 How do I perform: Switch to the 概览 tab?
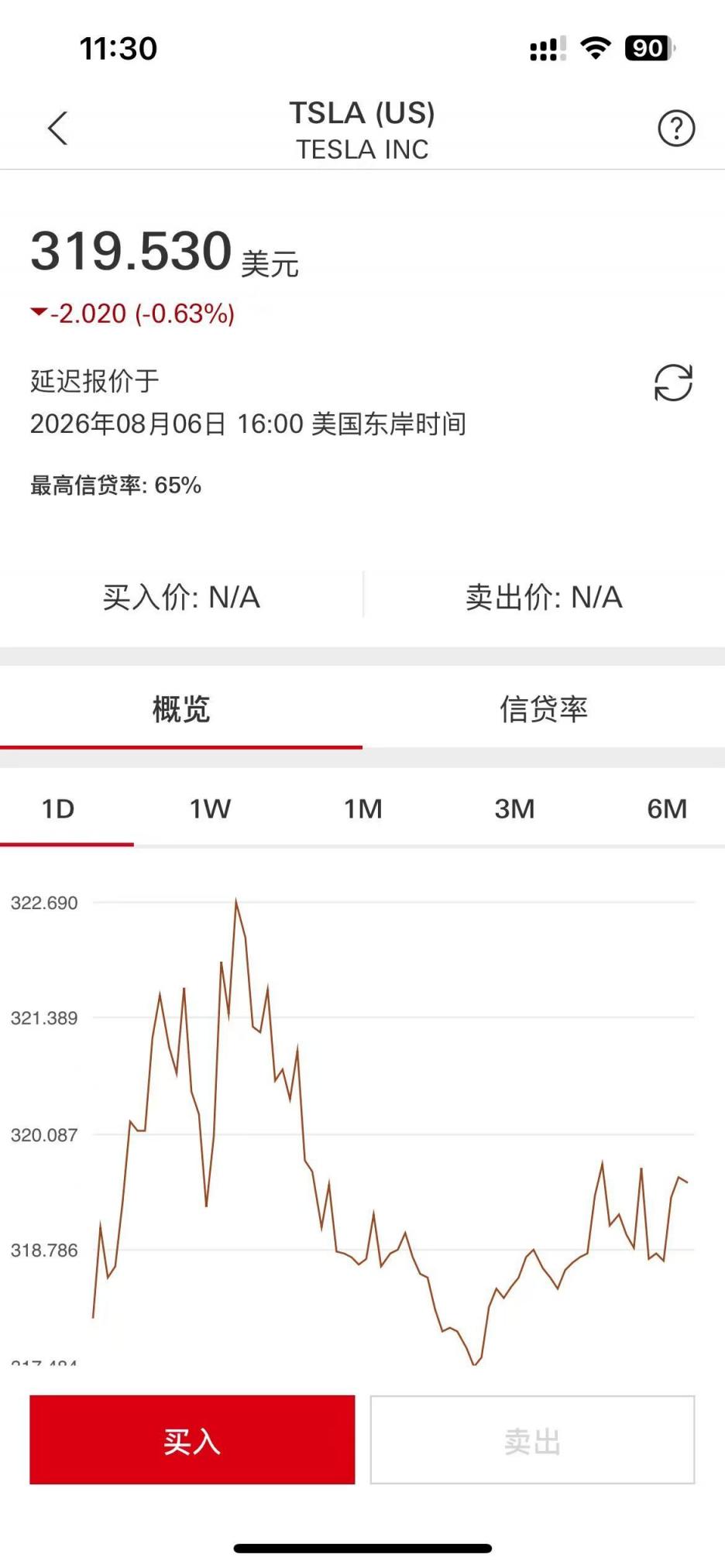tap(181, 709)
